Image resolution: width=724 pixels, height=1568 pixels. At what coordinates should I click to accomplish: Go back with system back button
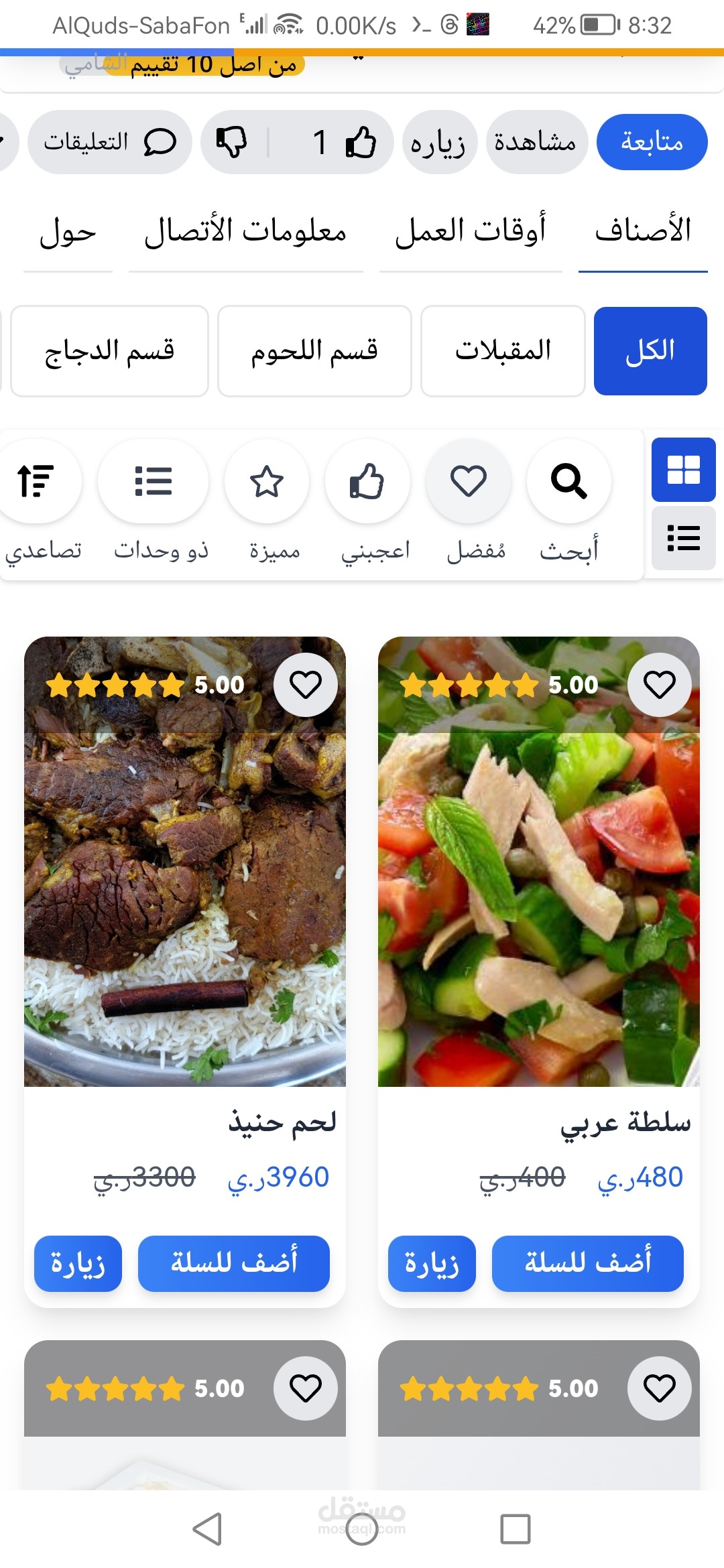[207, 1529]
